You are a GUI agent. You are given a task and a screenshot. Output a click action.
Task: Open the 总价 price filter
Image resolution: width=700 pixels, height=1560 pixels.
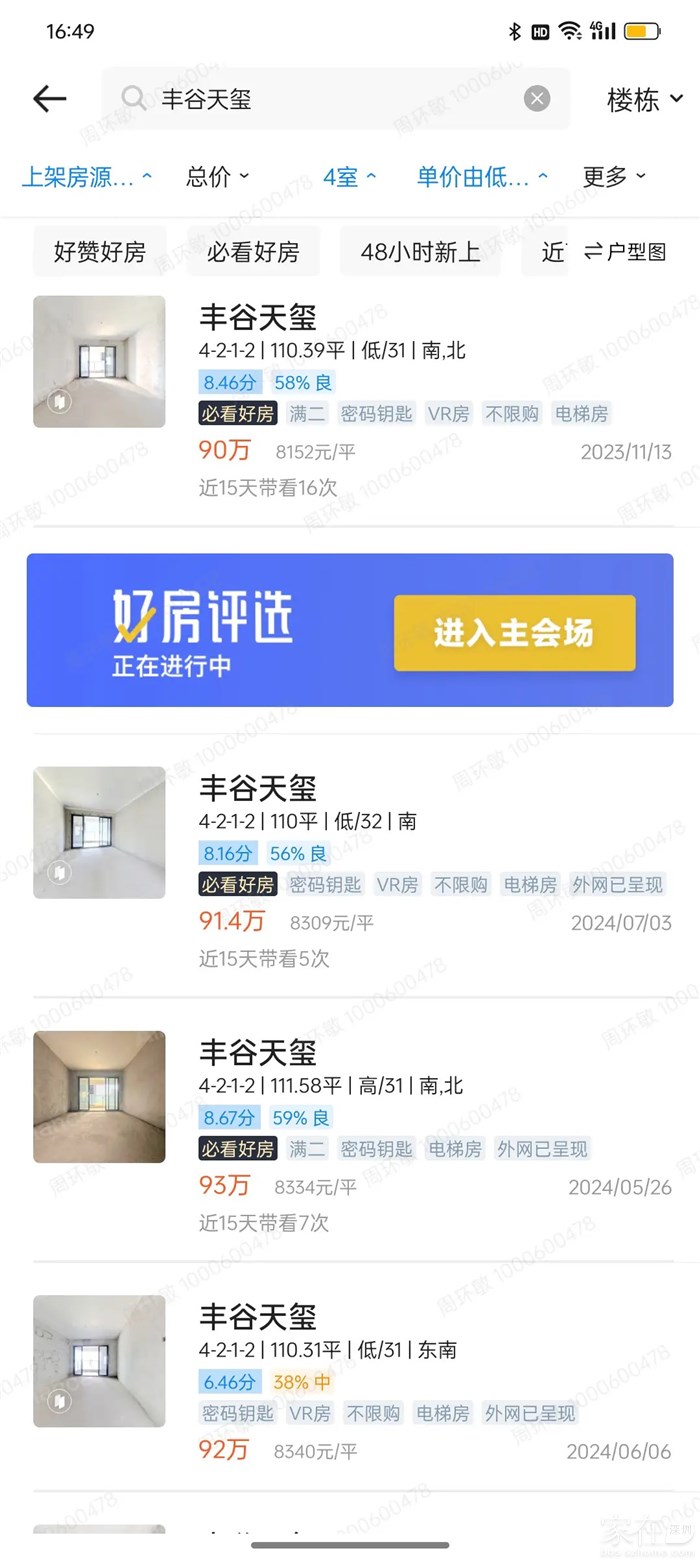[217, 177]
